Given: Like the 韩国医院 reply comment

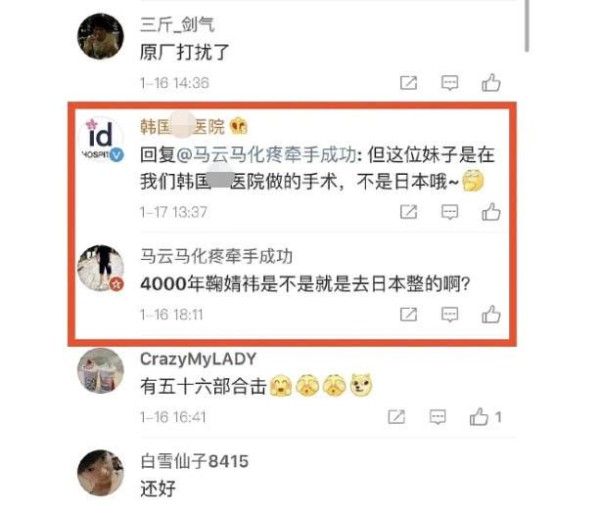Looking at the screenshot, I should point(491,212).
